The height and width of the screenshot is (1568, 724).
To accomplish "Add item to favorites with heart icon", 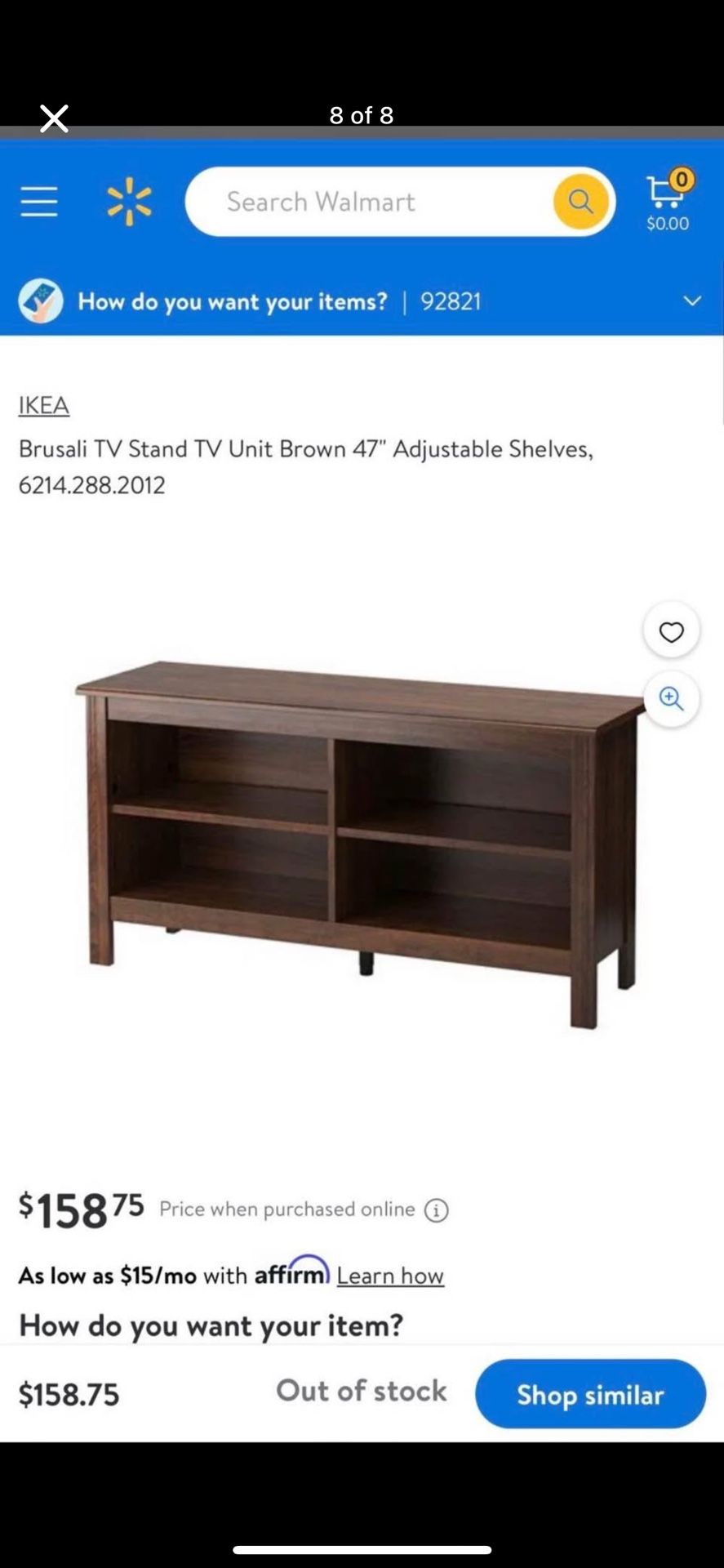I will [671, 630].
